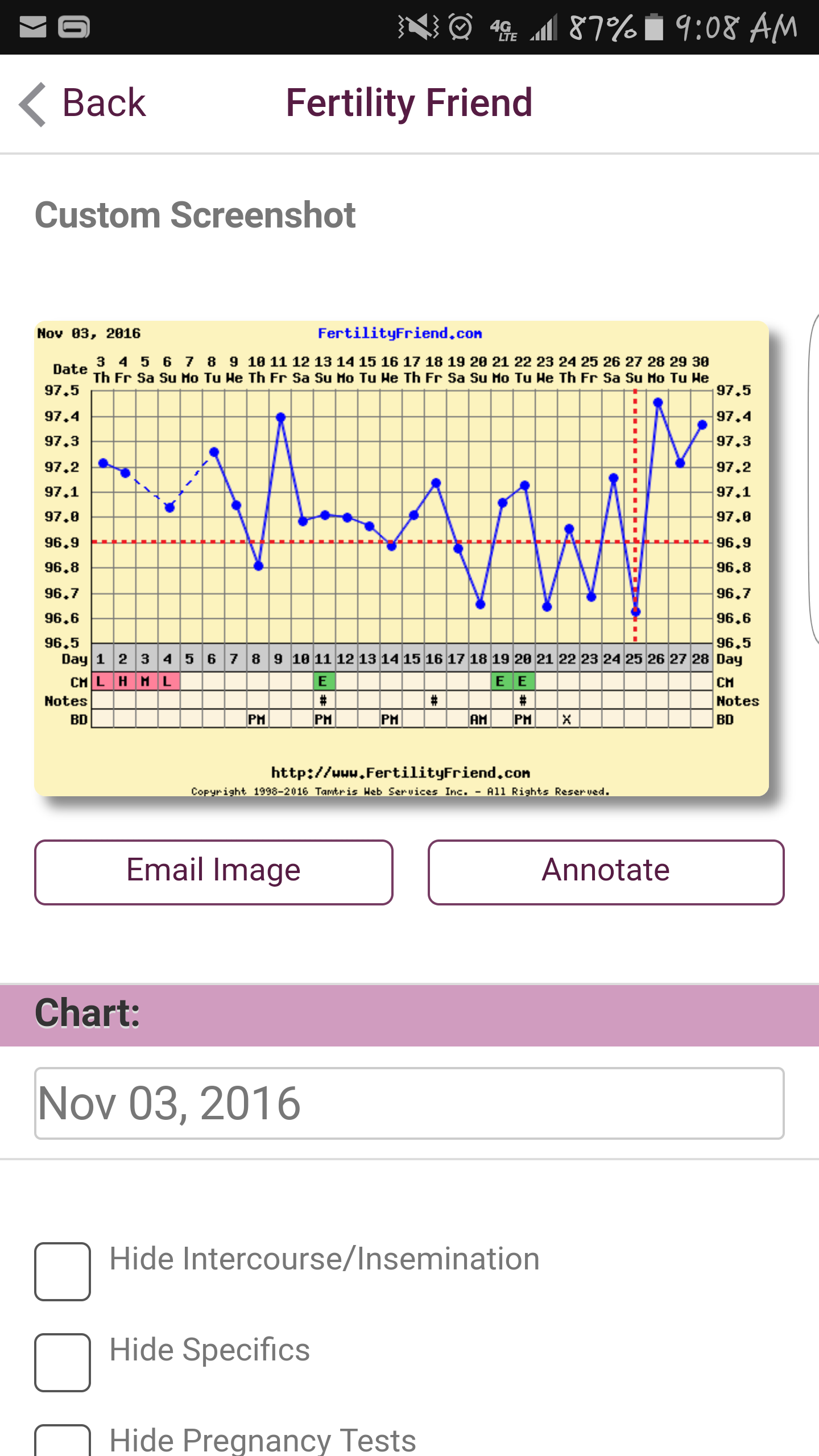Check Hide Intercourse/Insemination box
The height and width of the screenshot is (1456, 819).
(x=63, y=1271)
